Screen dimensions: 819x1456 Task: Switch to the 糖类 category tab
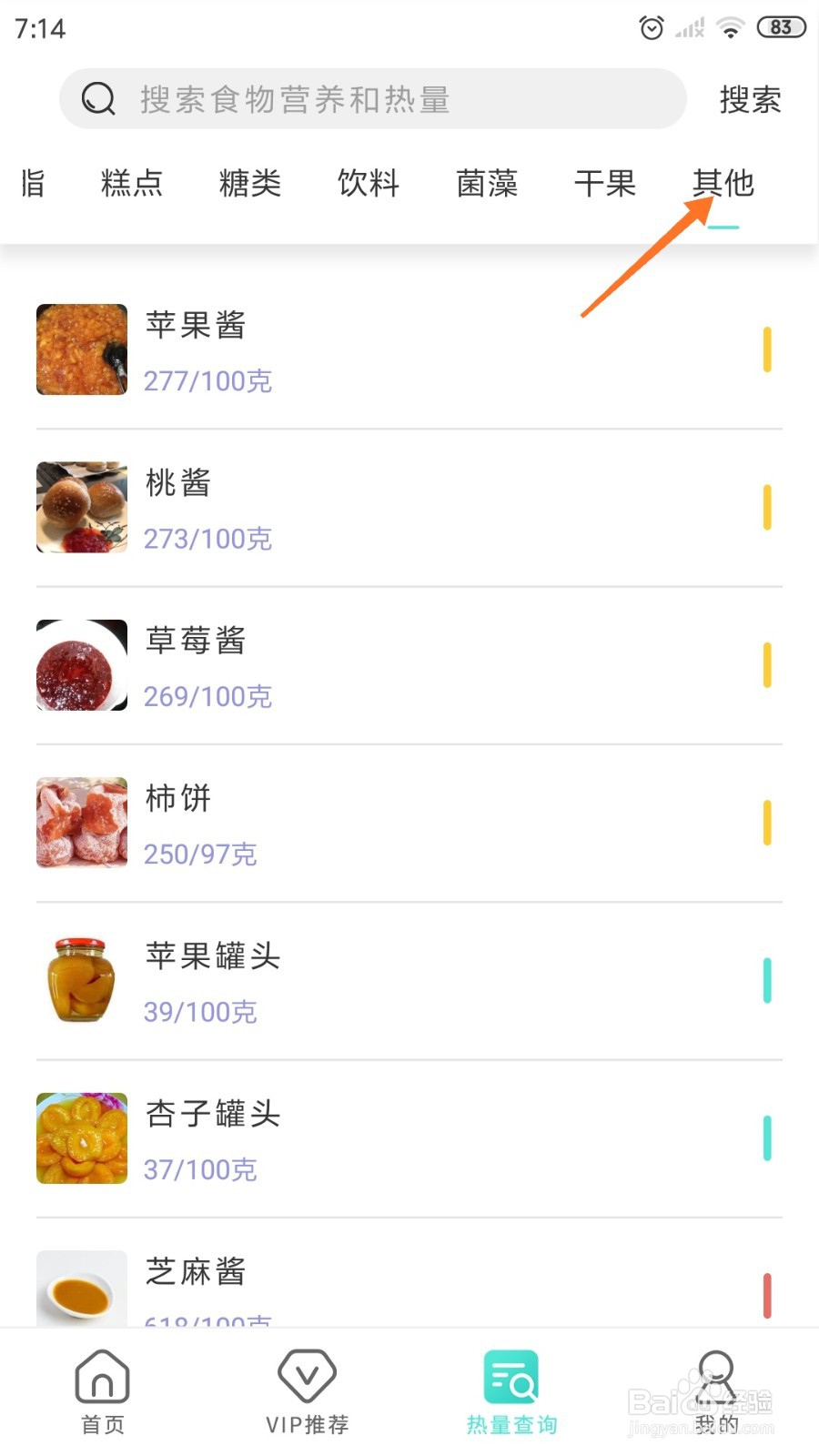coord(250,183)
